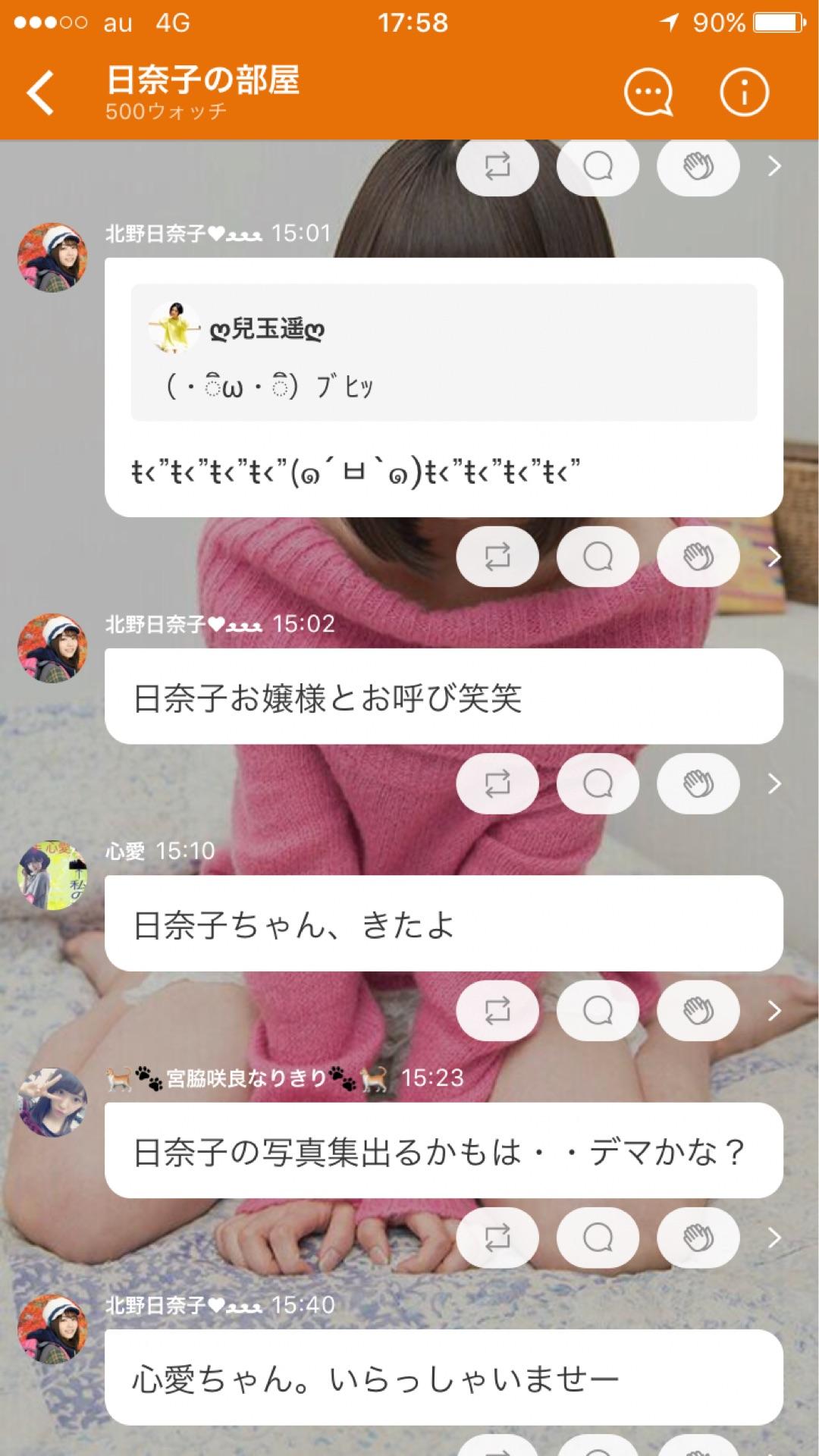Repost 心愛's 日奈子ちゃん、きたよ message

pos(497,1011)
